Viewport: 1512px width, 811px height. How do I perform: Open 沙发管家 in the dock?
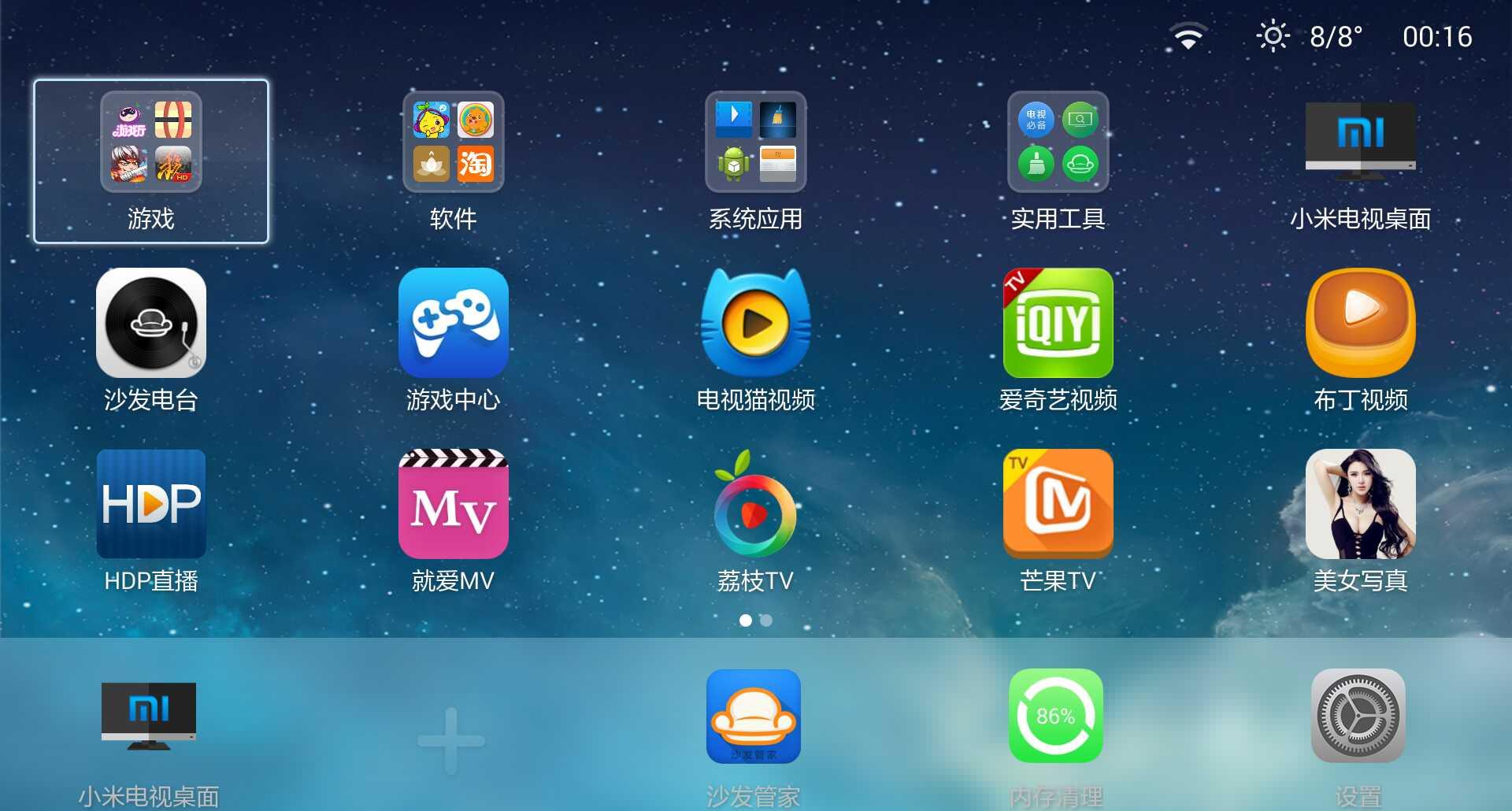pos(754,717)
